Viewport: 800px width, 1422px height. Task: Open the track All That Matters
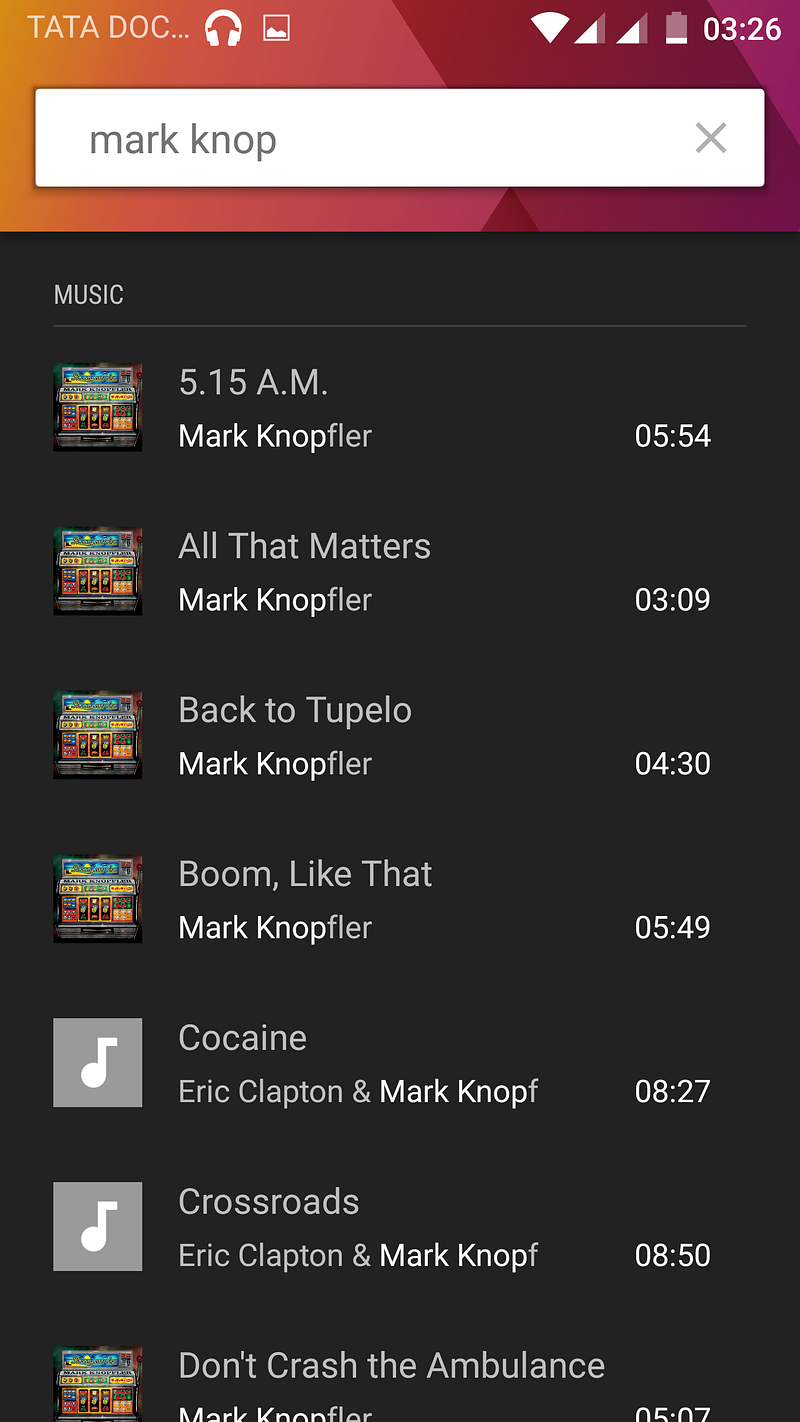(x=400, y=572)
